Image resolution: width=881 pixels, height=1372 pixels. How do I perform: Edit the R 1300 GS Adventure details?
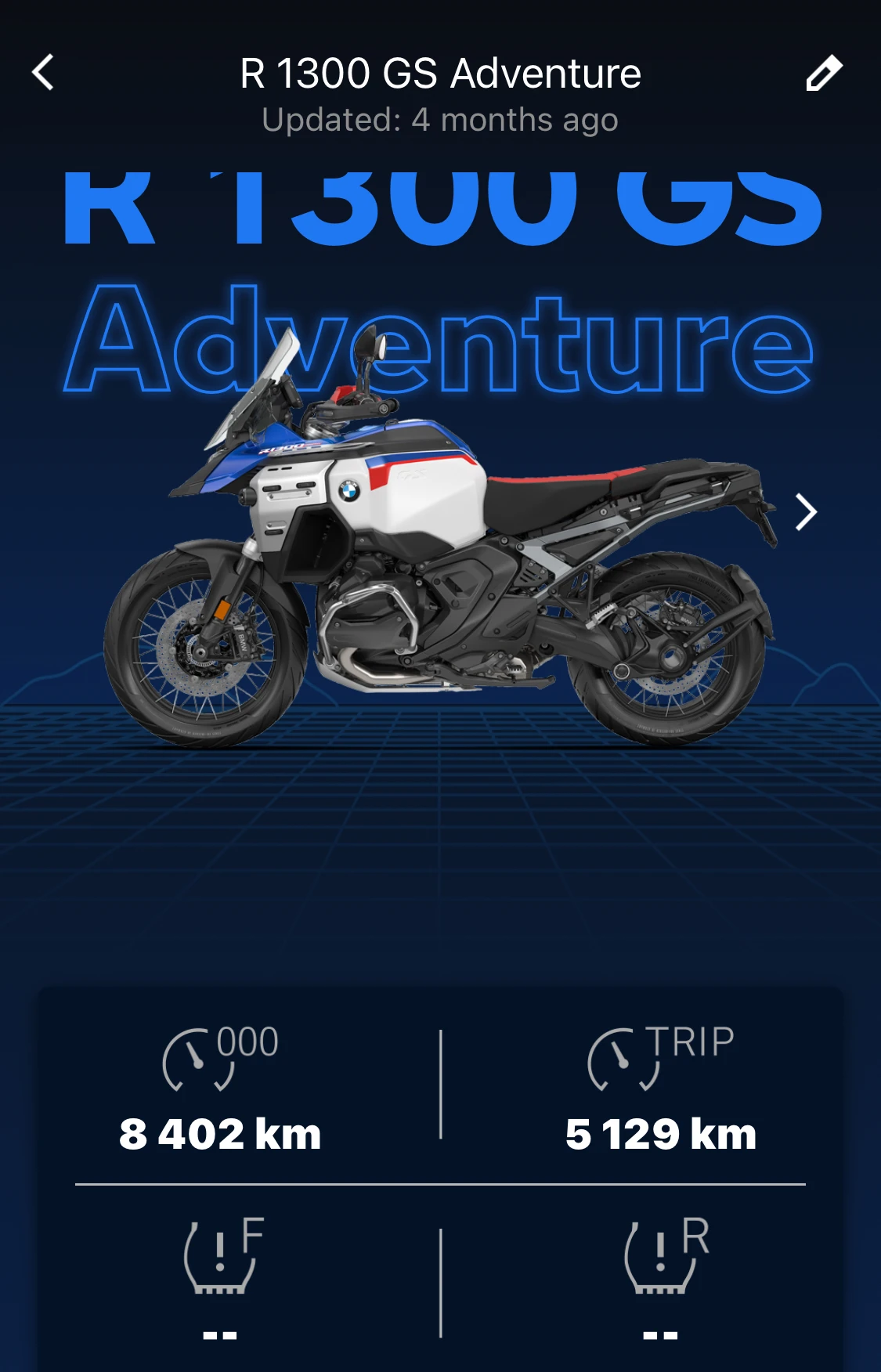click(x=824, y=74)
